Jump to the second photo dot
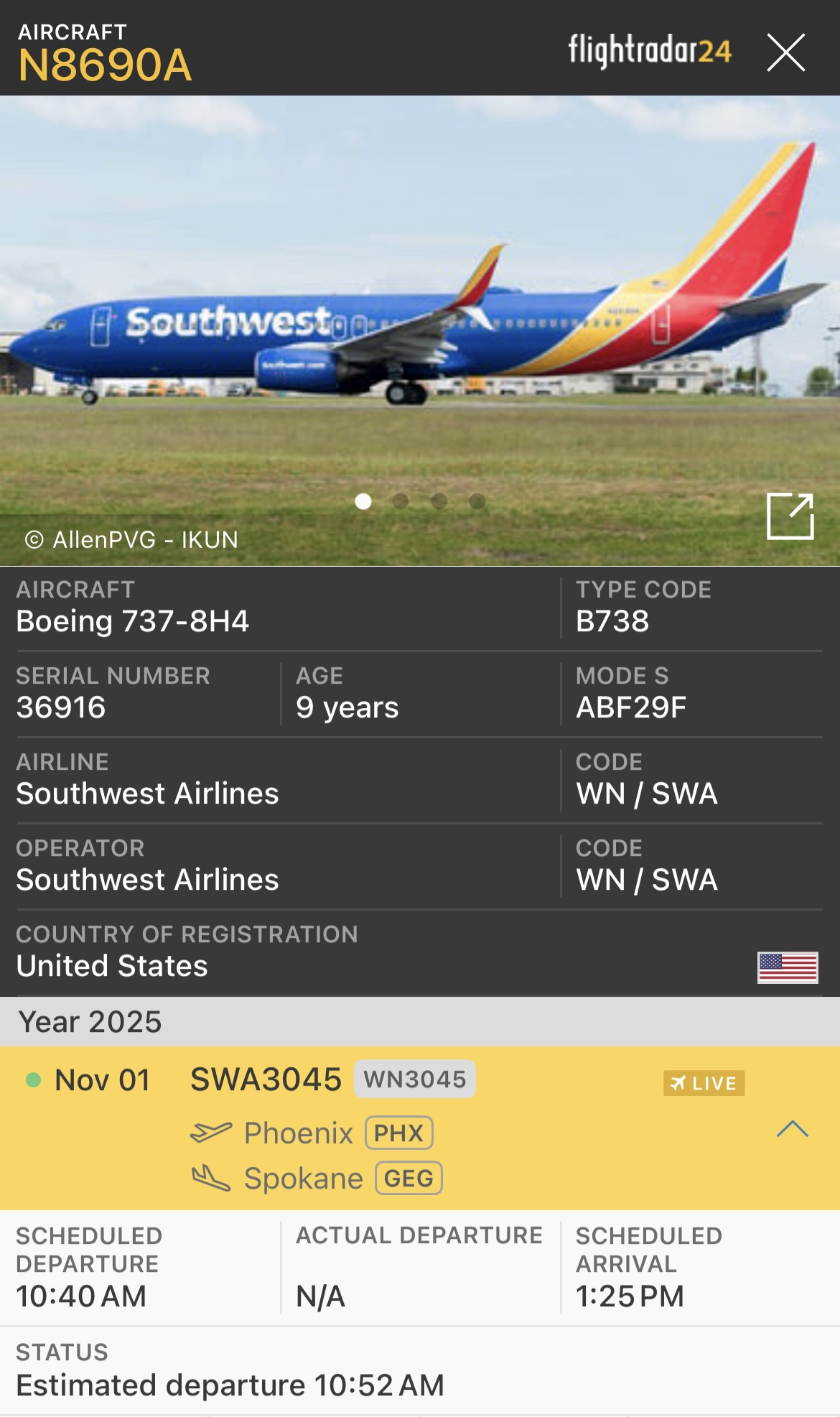 [401, 501]
